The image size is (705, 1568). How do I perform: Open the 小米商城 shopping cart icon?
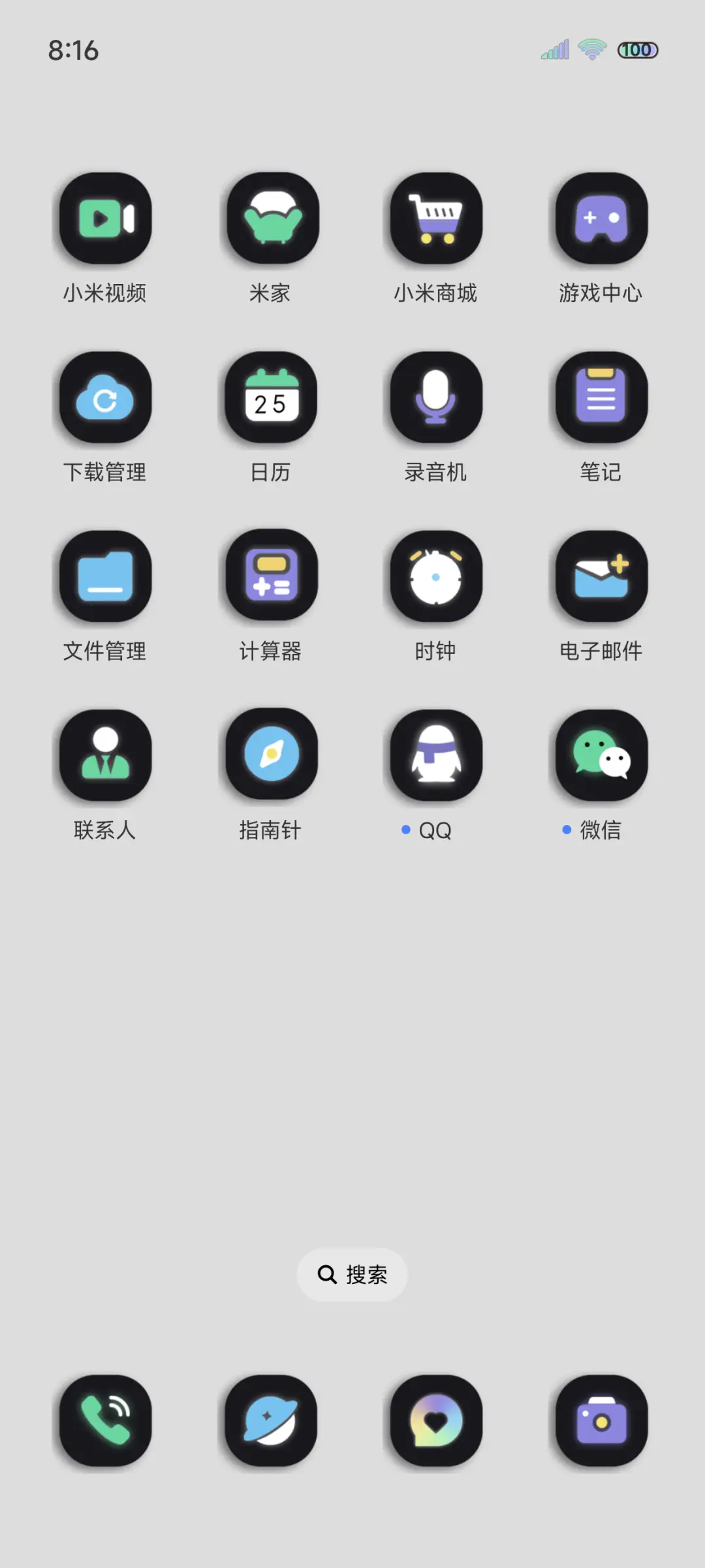pyautogui.click(x=435, y=219)
